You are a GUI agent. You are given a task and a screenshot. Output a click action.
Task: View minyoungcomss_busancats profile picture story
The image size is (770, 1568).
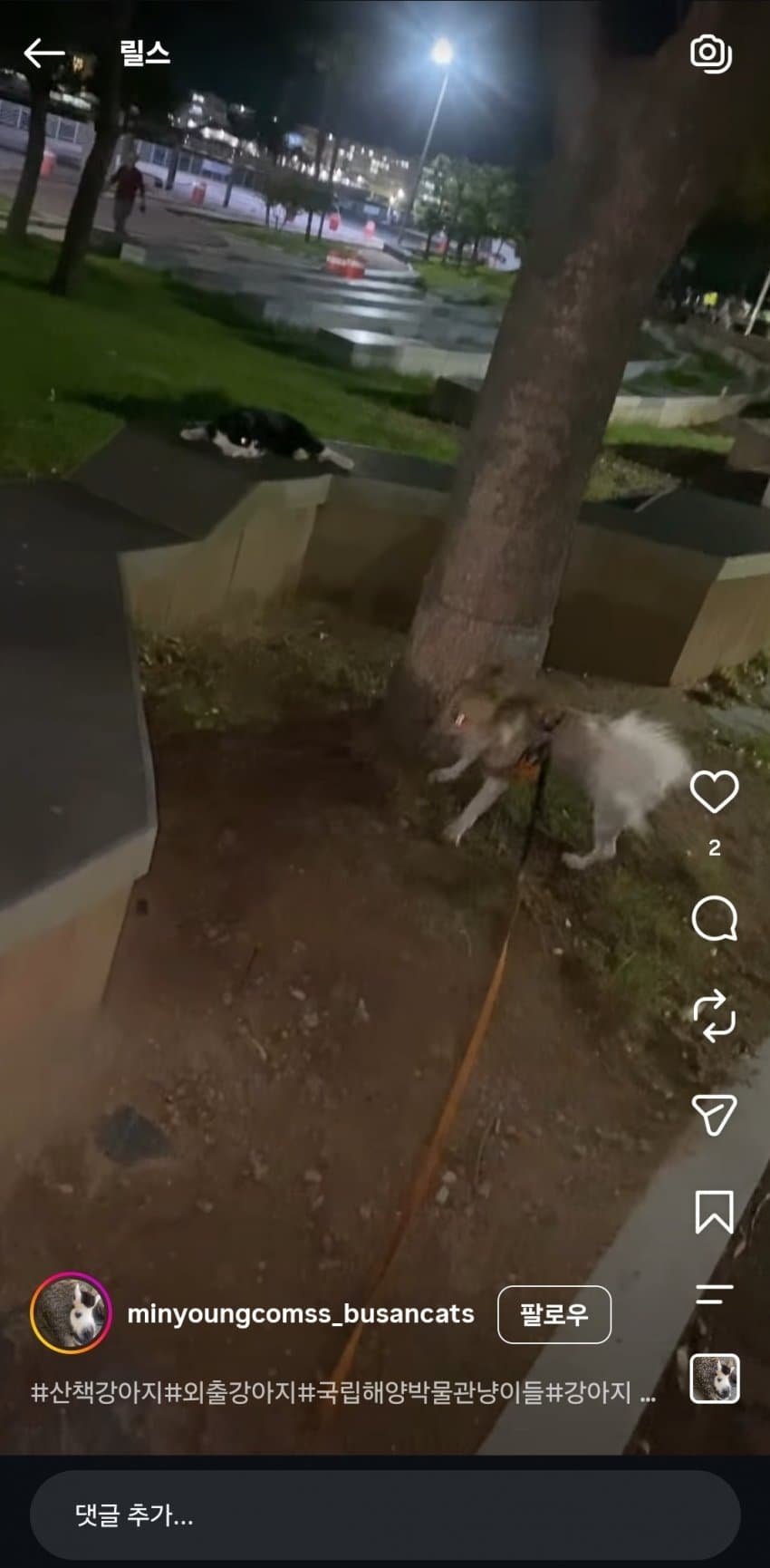(71, 1313)
